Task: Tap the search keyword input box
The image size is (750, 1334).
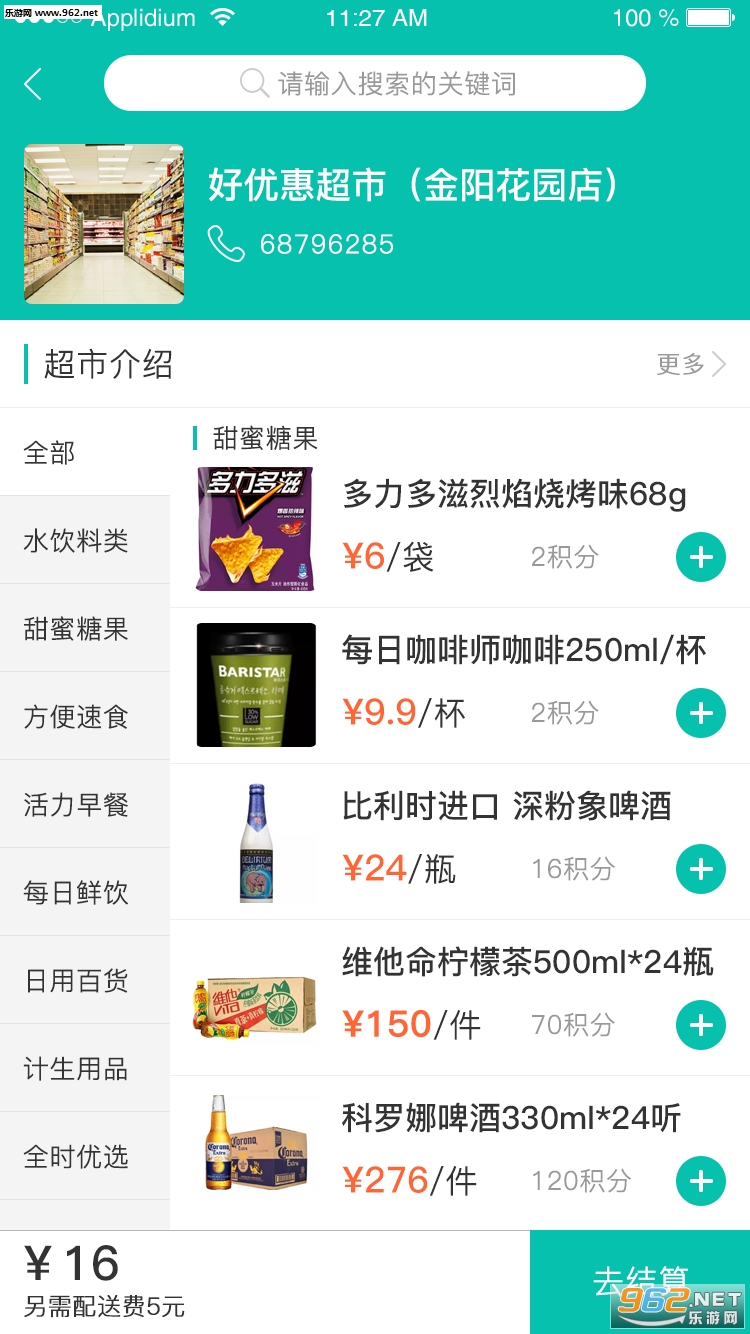Action: pos(375,83)
